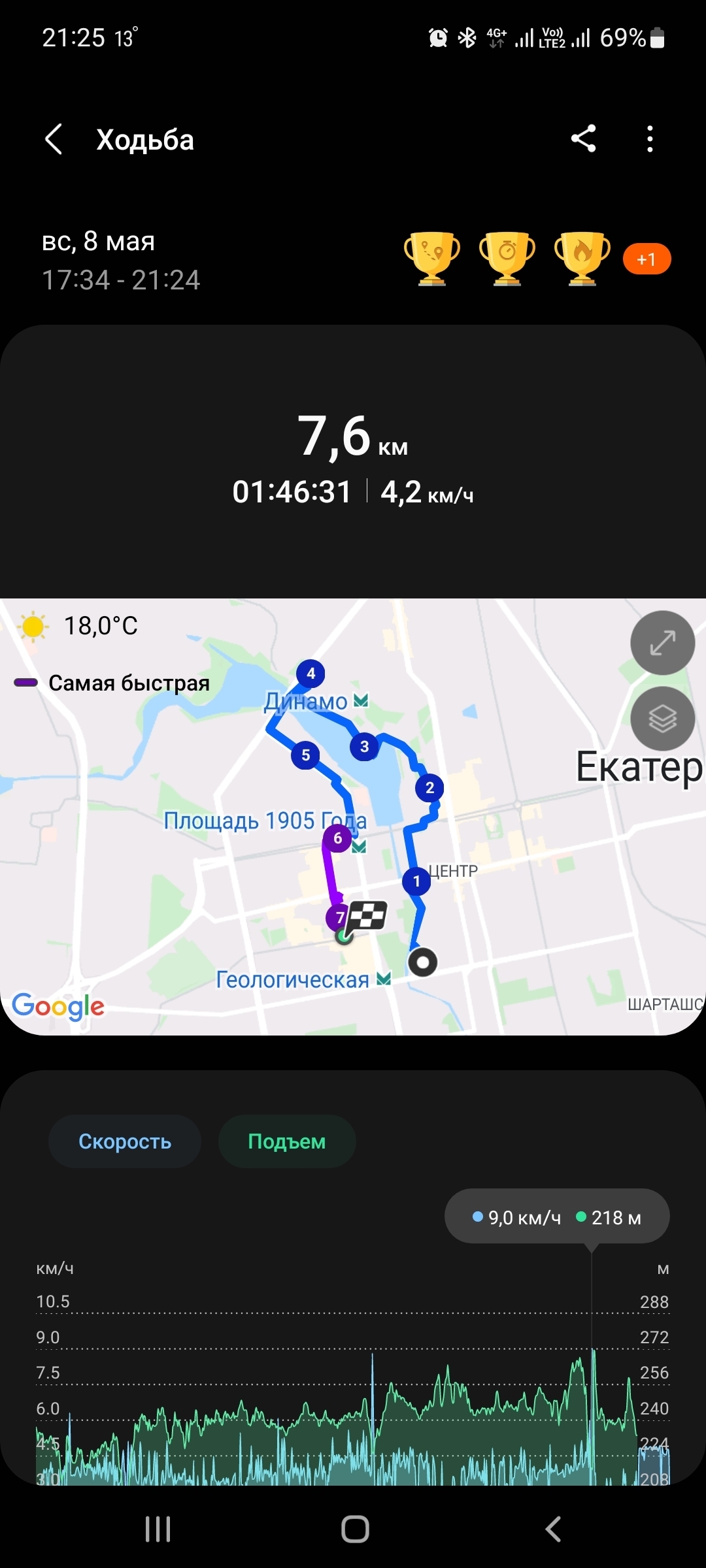Open recent apps from the navigation bar
Image resolution: width=706 pixels, height=1568 pixels.
click(158, 1529)
